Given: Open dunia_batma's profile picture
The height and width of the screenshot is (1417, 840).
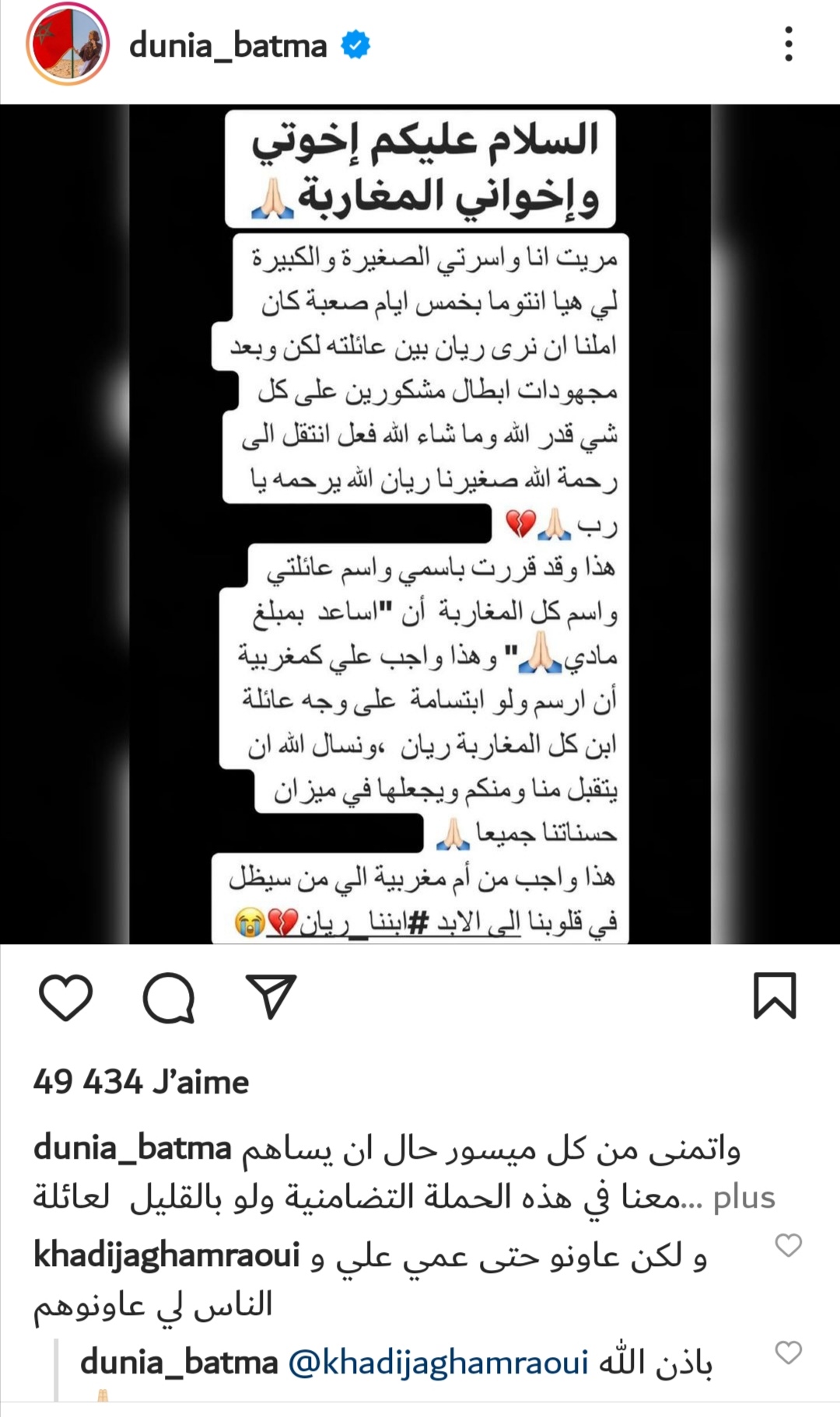Looking at the screenshot, I should click(68, 44).
